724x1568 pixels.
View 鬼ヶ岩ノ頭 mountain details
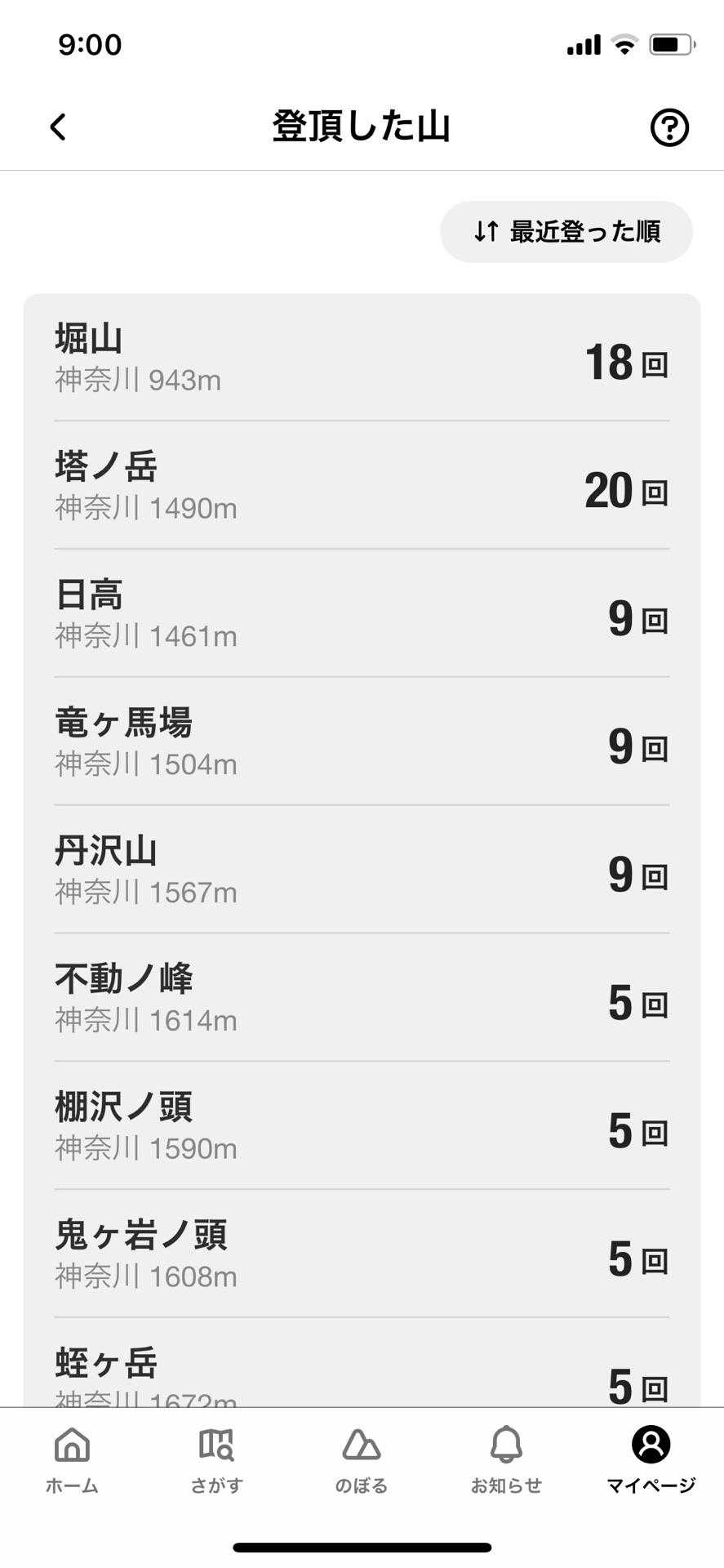[362, 1254]
